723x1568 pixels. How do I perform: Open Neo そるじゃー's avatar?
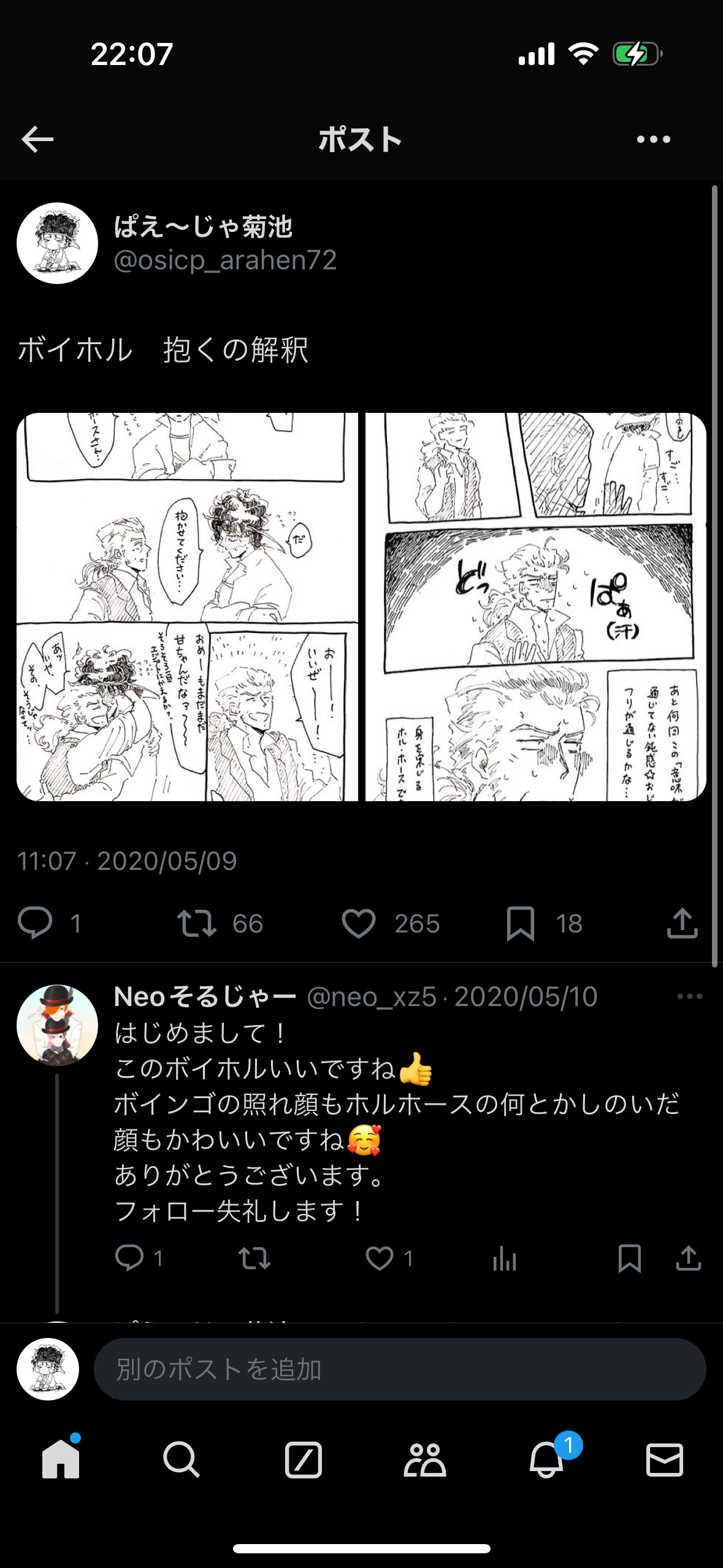[x=57, y=1025]
